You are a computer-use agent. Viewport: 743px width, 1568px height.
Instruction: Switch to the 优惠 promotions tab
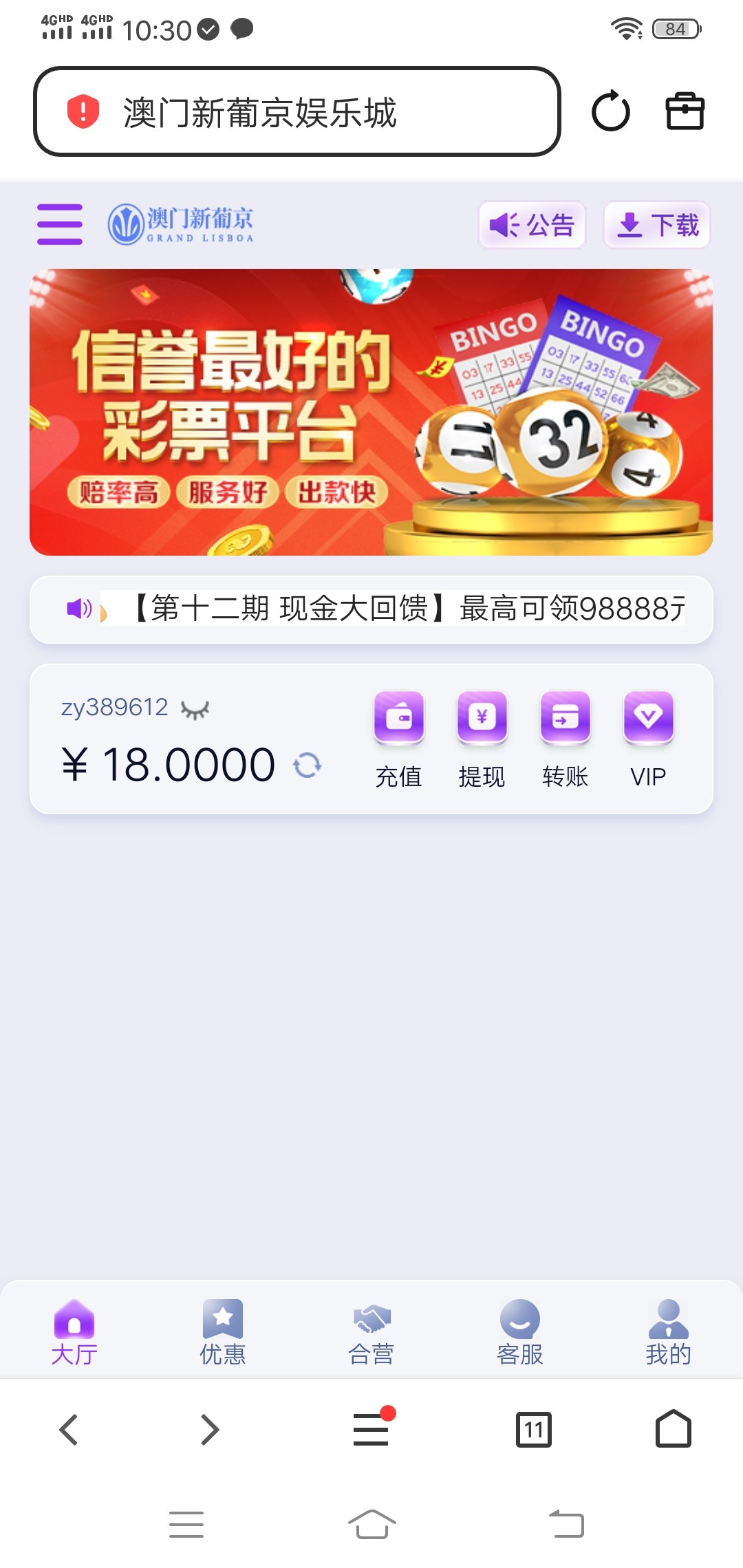(x=223, y=1332)
